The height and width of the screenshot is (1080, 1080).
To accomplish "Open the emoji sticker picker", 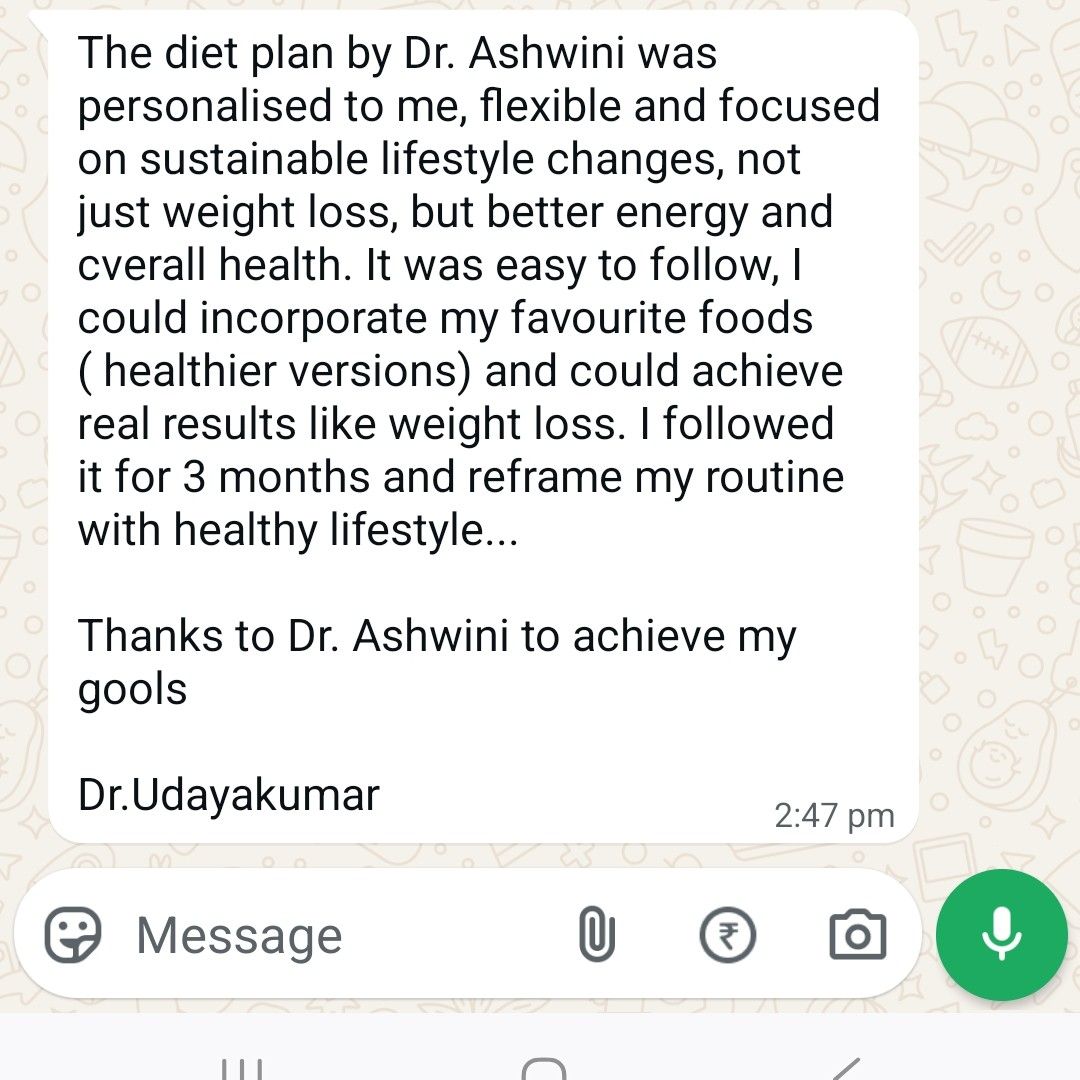I will point(73,935).
